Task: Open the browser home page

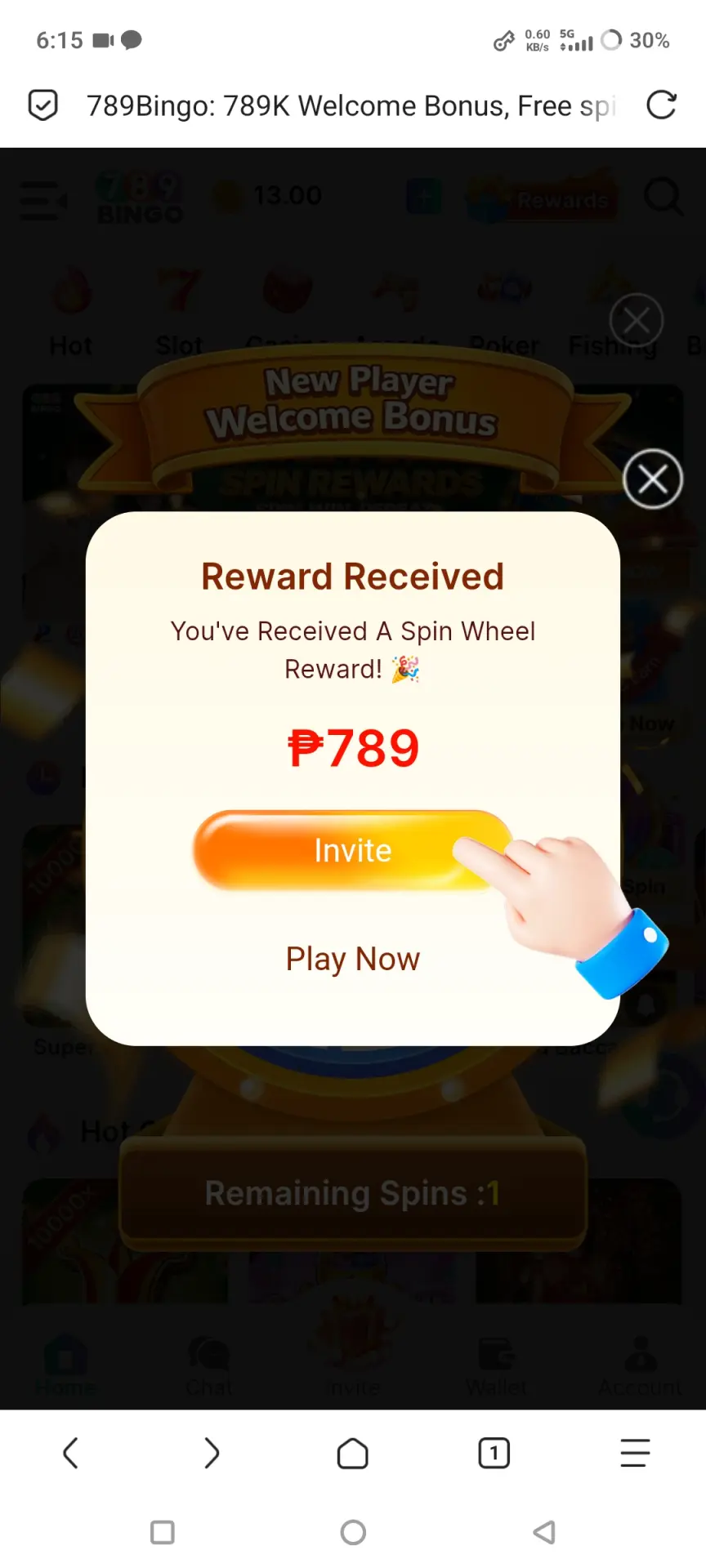Action: click(x=353, y=1453)
